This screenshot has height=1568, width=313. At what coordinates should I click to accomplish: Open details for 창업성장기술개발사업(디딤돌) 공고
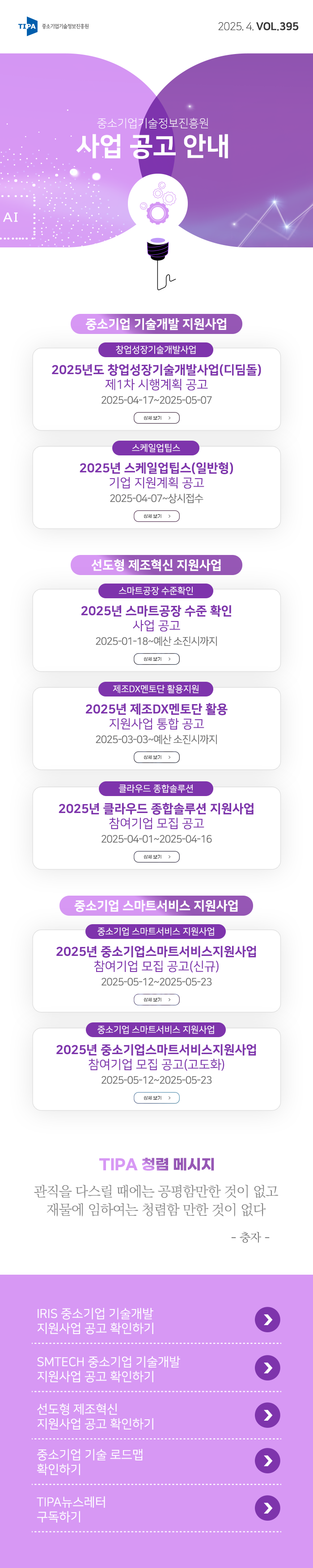[x=156, y=417]
